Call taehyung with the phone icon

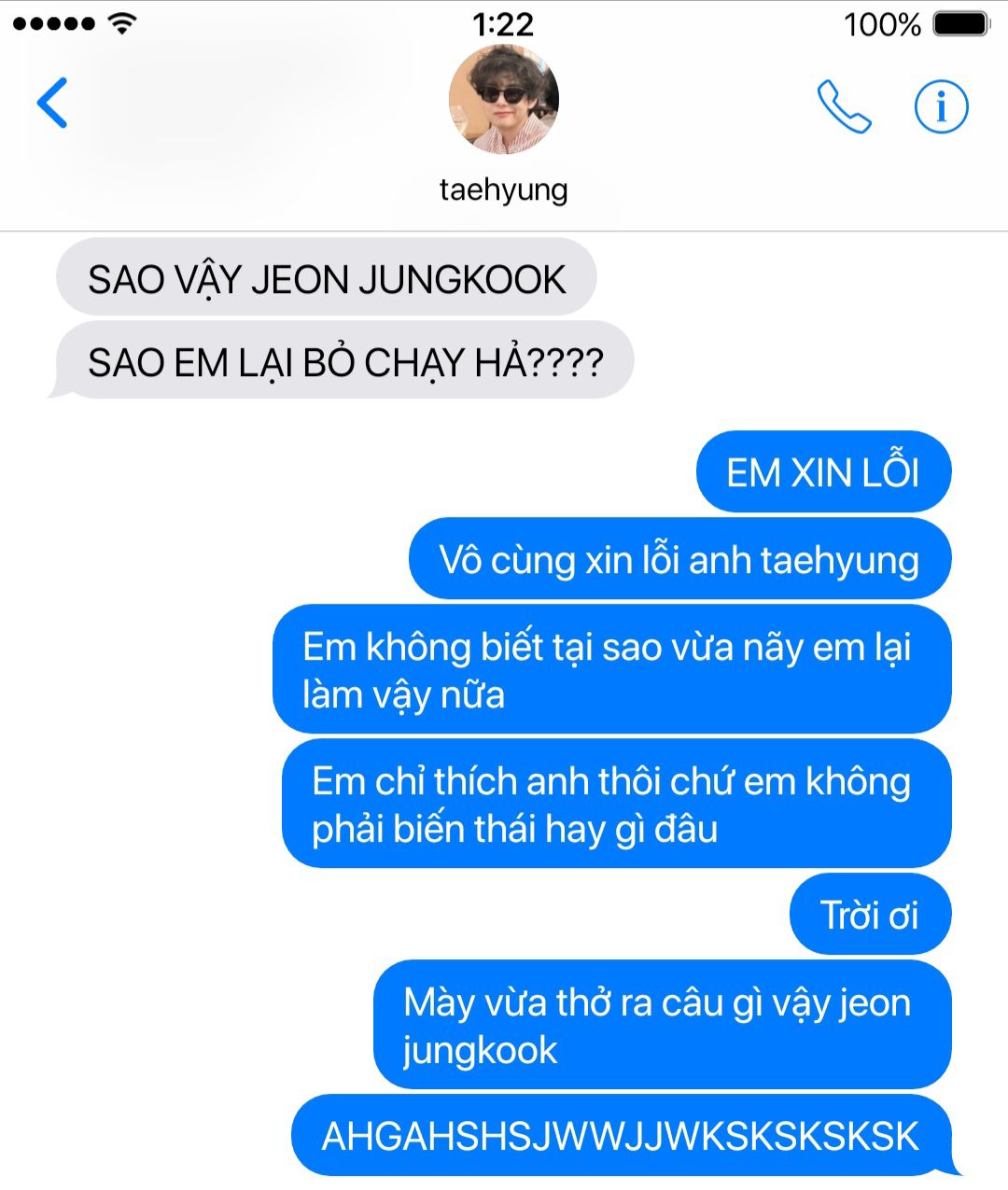point(844,106)
